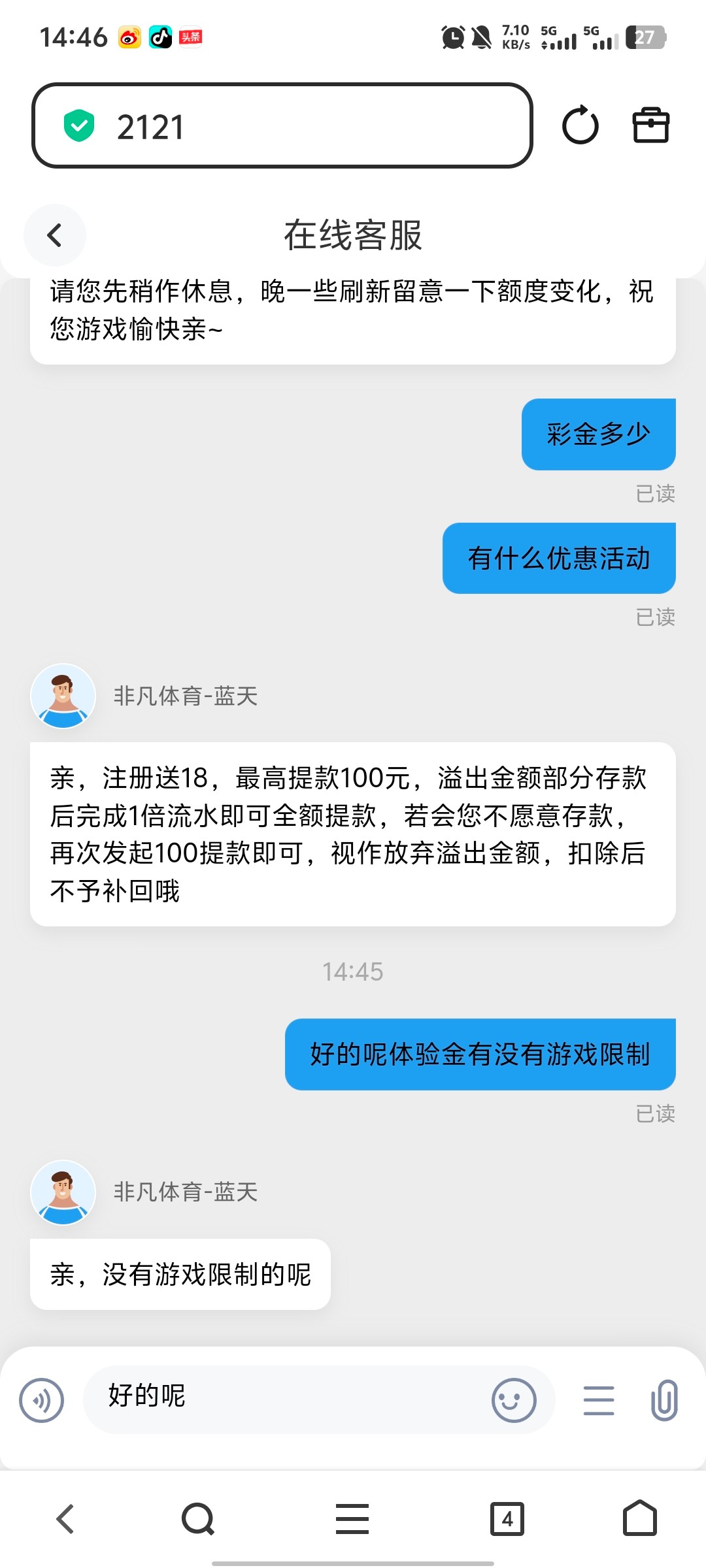The width and height of the screenshot is (706, 1568).
Task: Go to the browser home page
Action: 639,1519
